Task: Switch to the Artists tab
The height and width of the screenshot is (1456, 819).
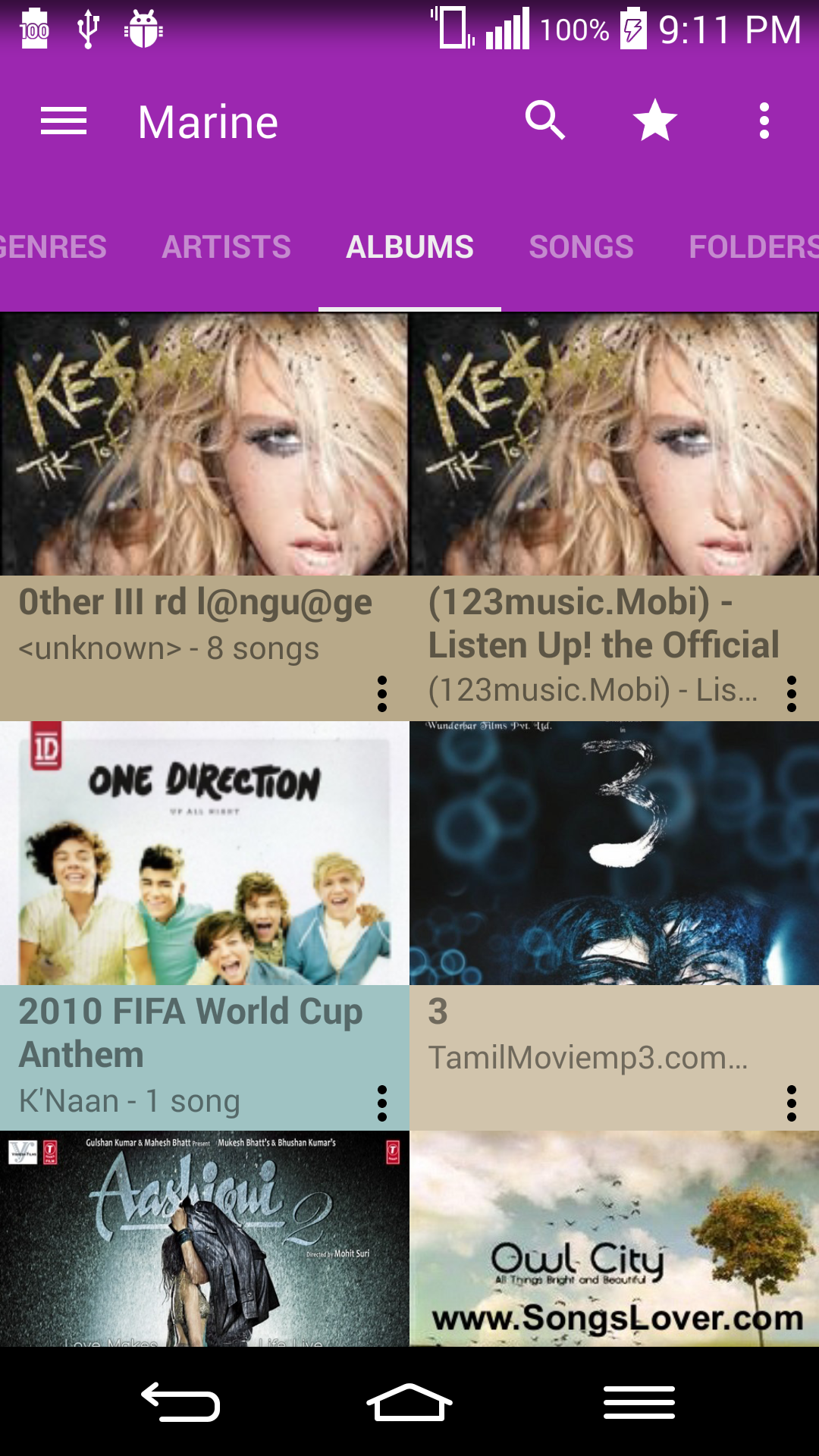Action: (226, 246)
